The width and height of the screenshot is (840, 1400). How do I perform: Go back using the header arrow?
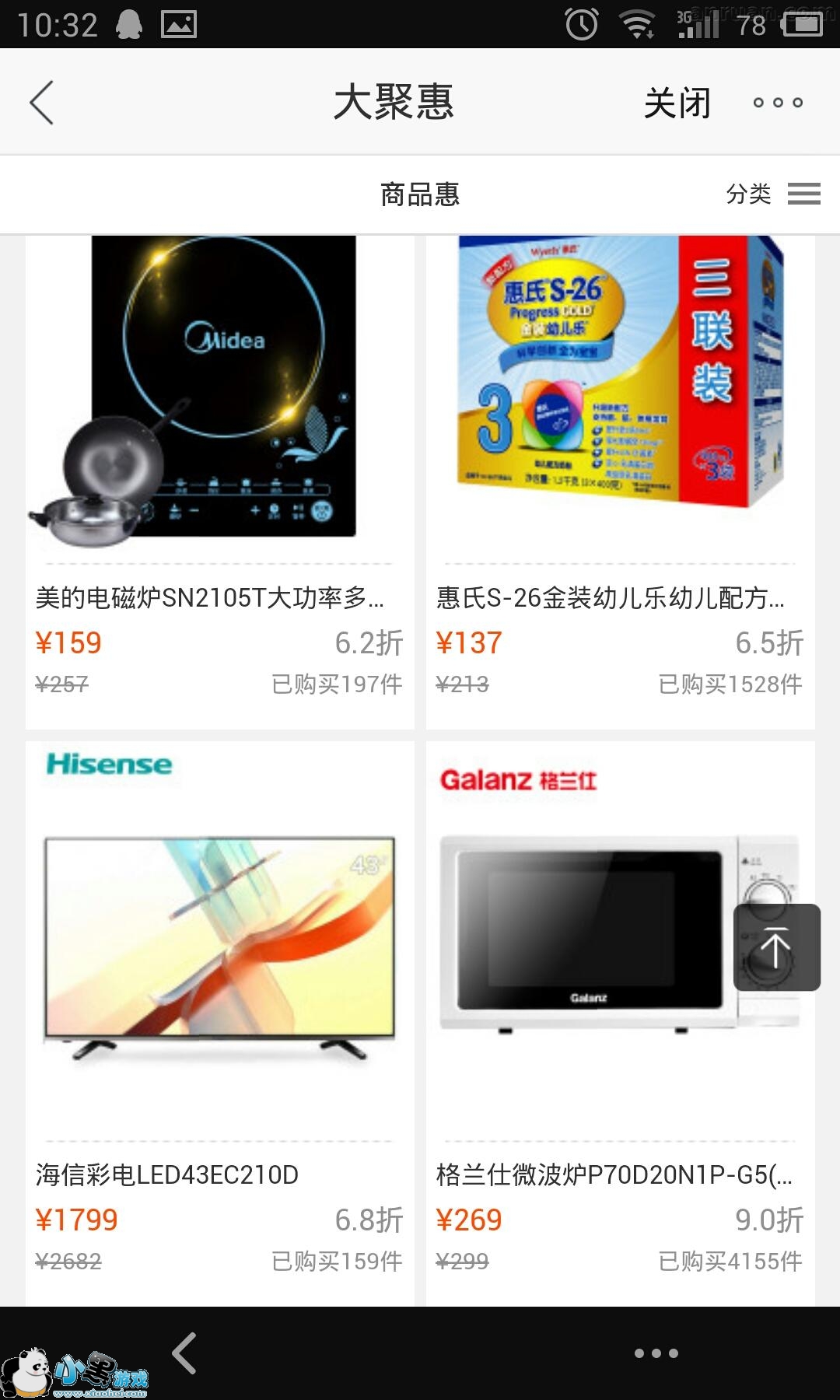[42, 103]
